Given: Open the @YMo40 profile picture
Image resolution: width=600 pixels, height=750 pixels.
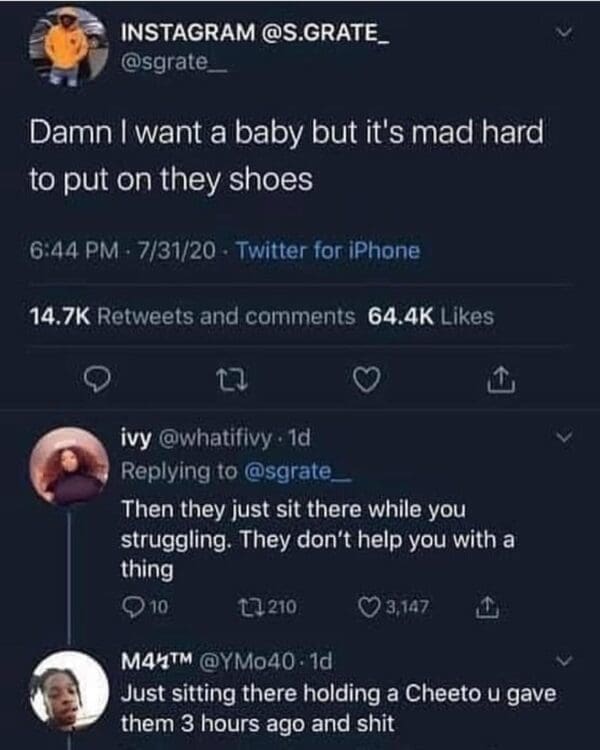Looking at the screenshot, I should 67,690.
